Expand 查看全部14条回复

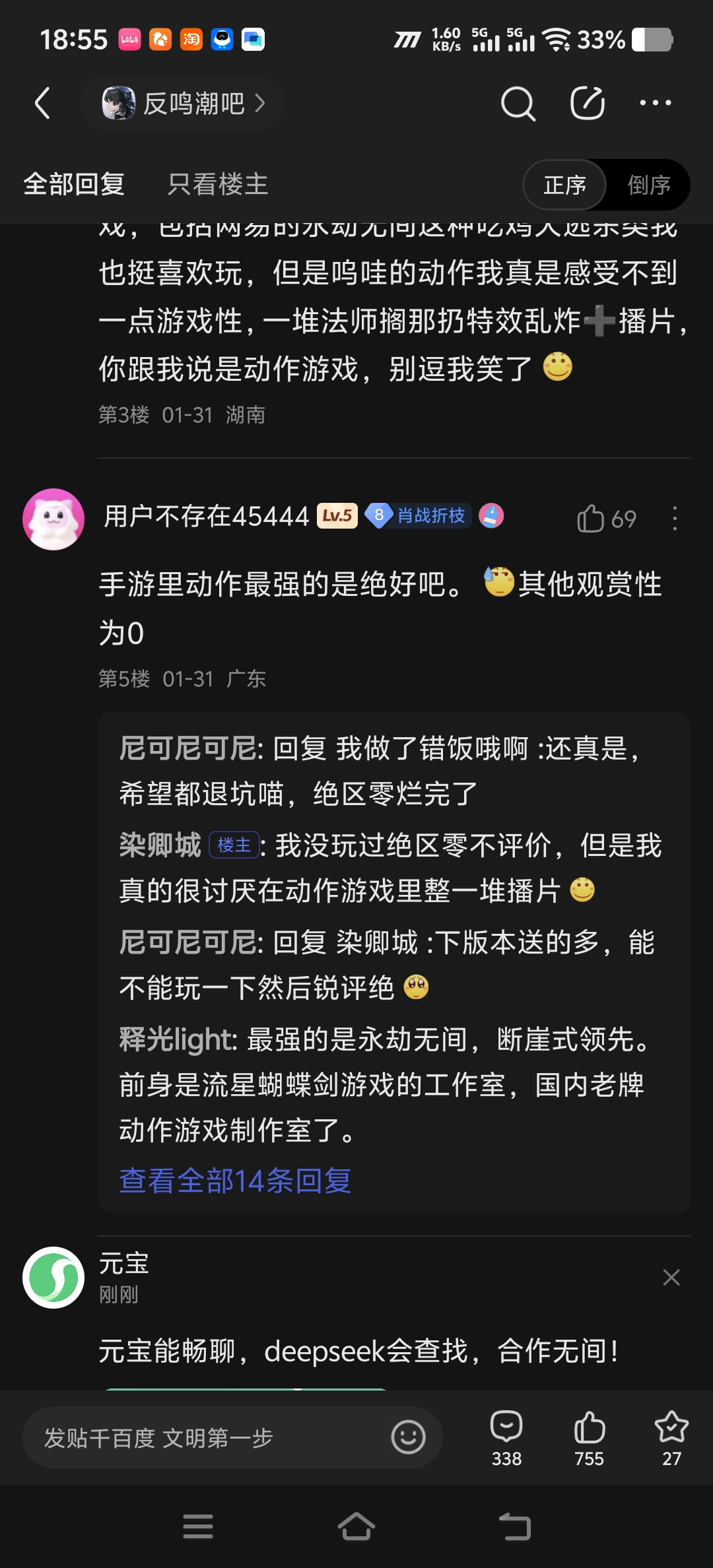(x=235, y=1181)
